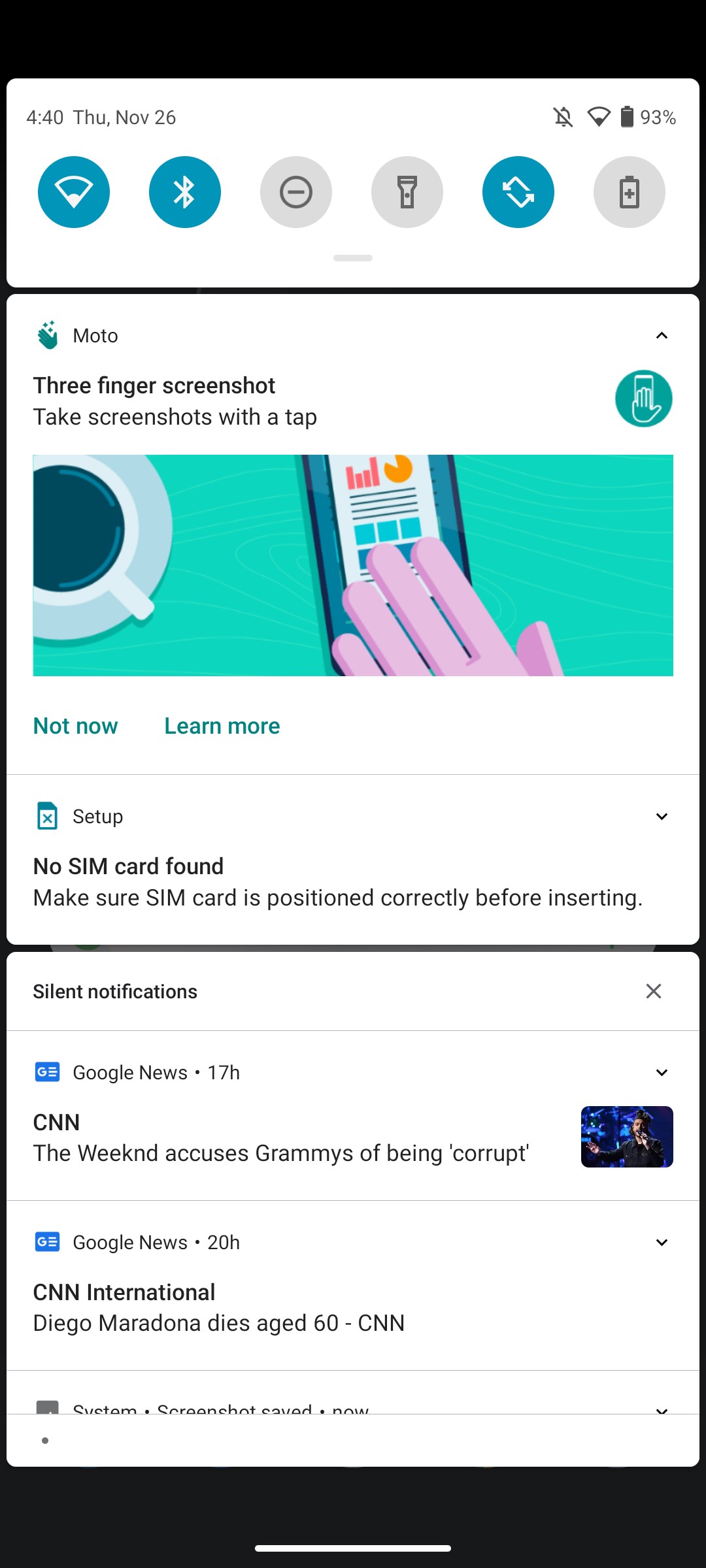Collapse the Moto notification
The image size is (706, 1568).
(662, 336)
